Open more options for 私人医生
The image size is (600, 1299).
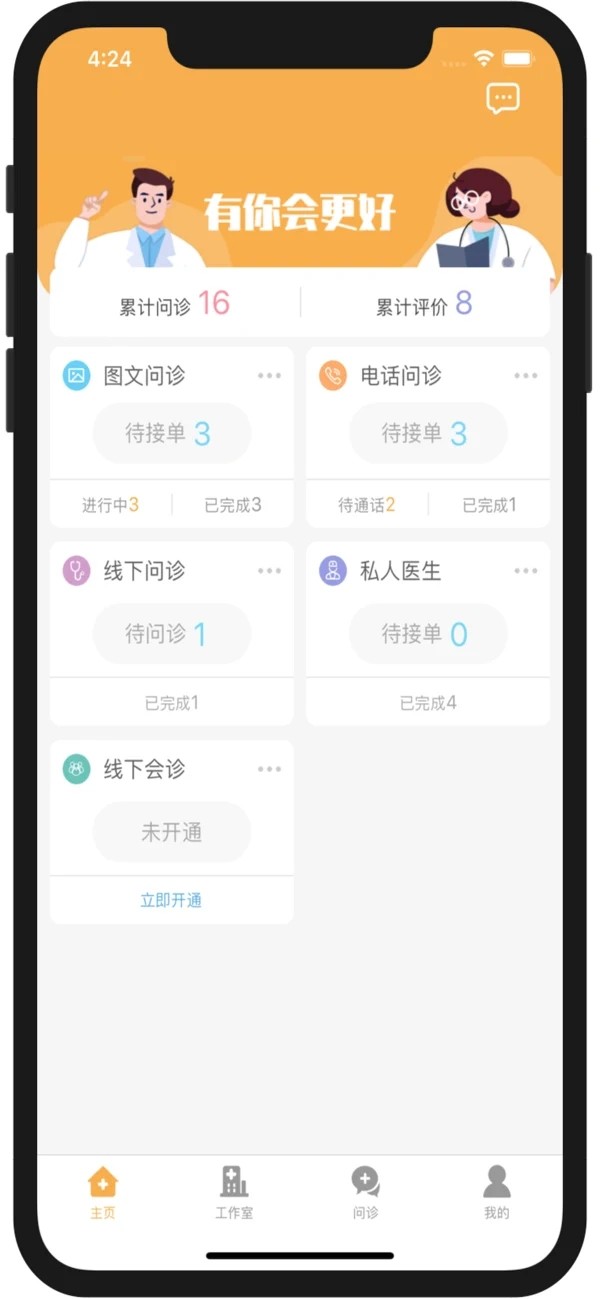[x=526, y=571]
